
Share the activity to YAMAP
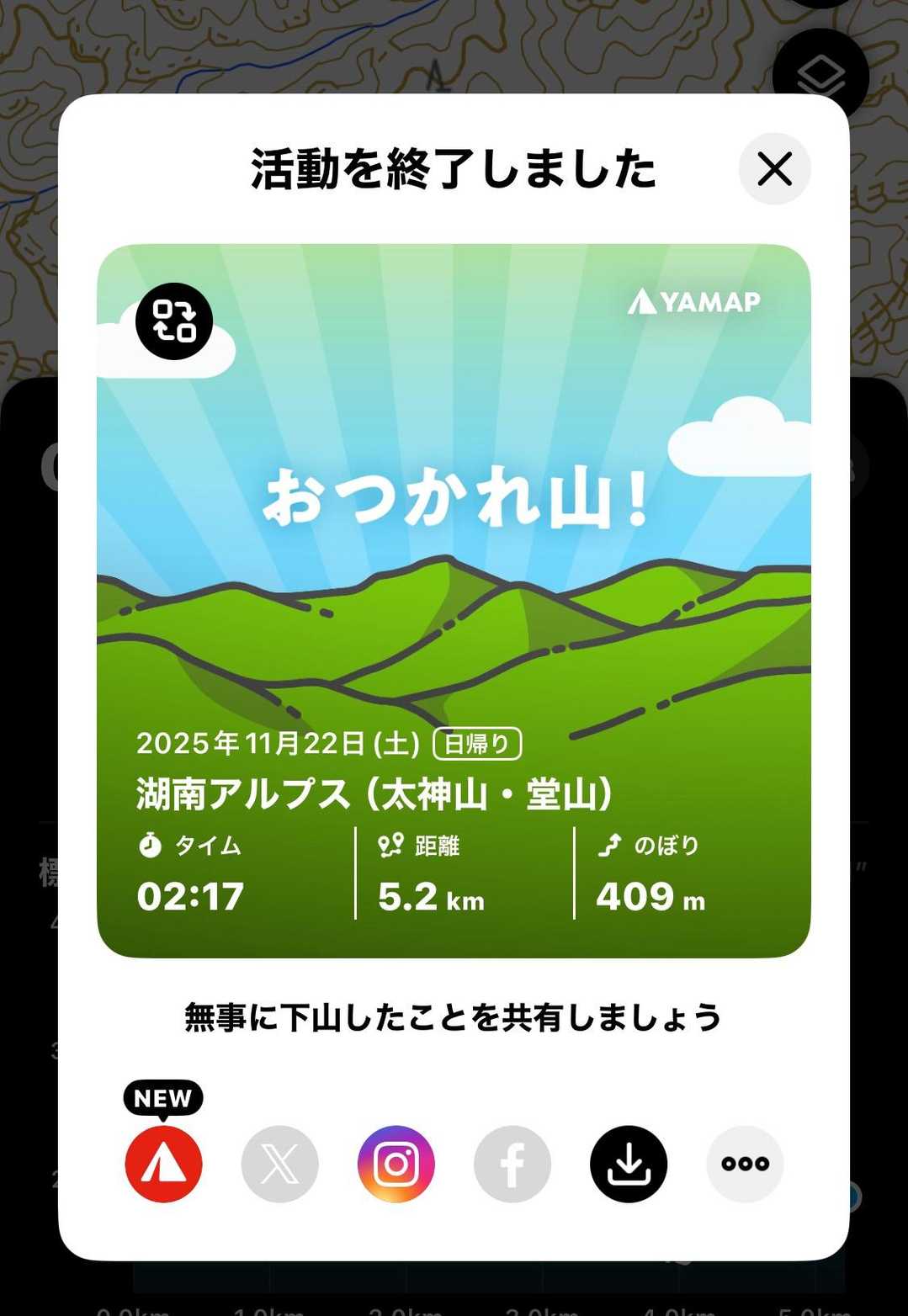[x=163, y=1164]
